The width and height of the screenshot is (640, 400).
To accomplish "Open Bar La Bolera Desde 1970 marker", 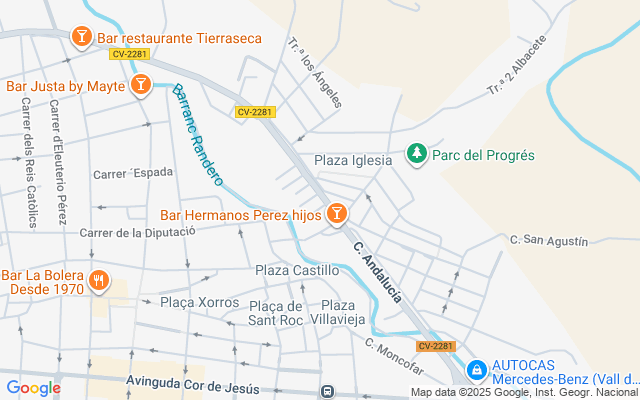I will pos(98,281).
